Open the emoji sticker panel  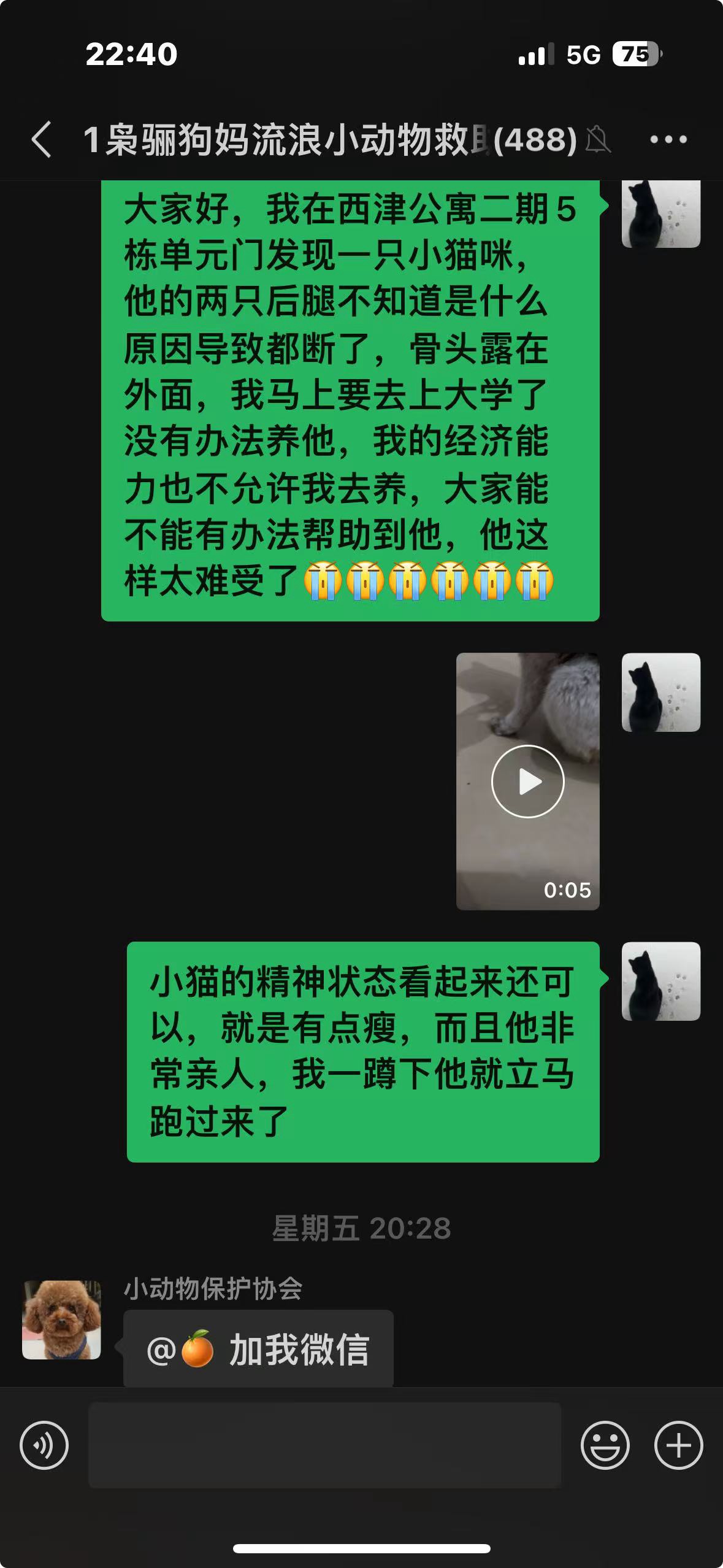click(605, 1445)
